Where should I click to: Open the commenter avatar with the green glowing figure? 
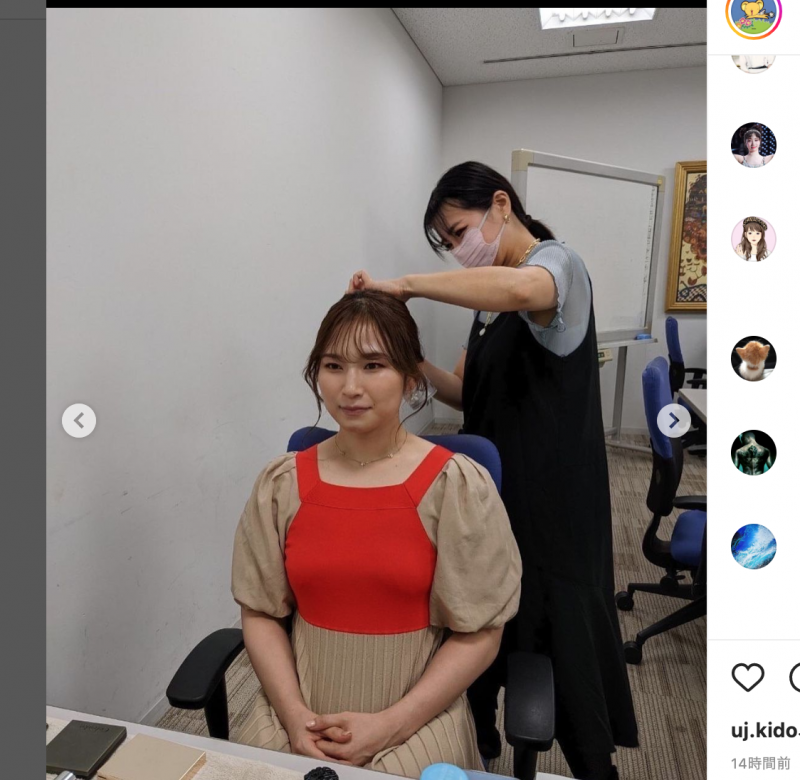tap(753, 452)
